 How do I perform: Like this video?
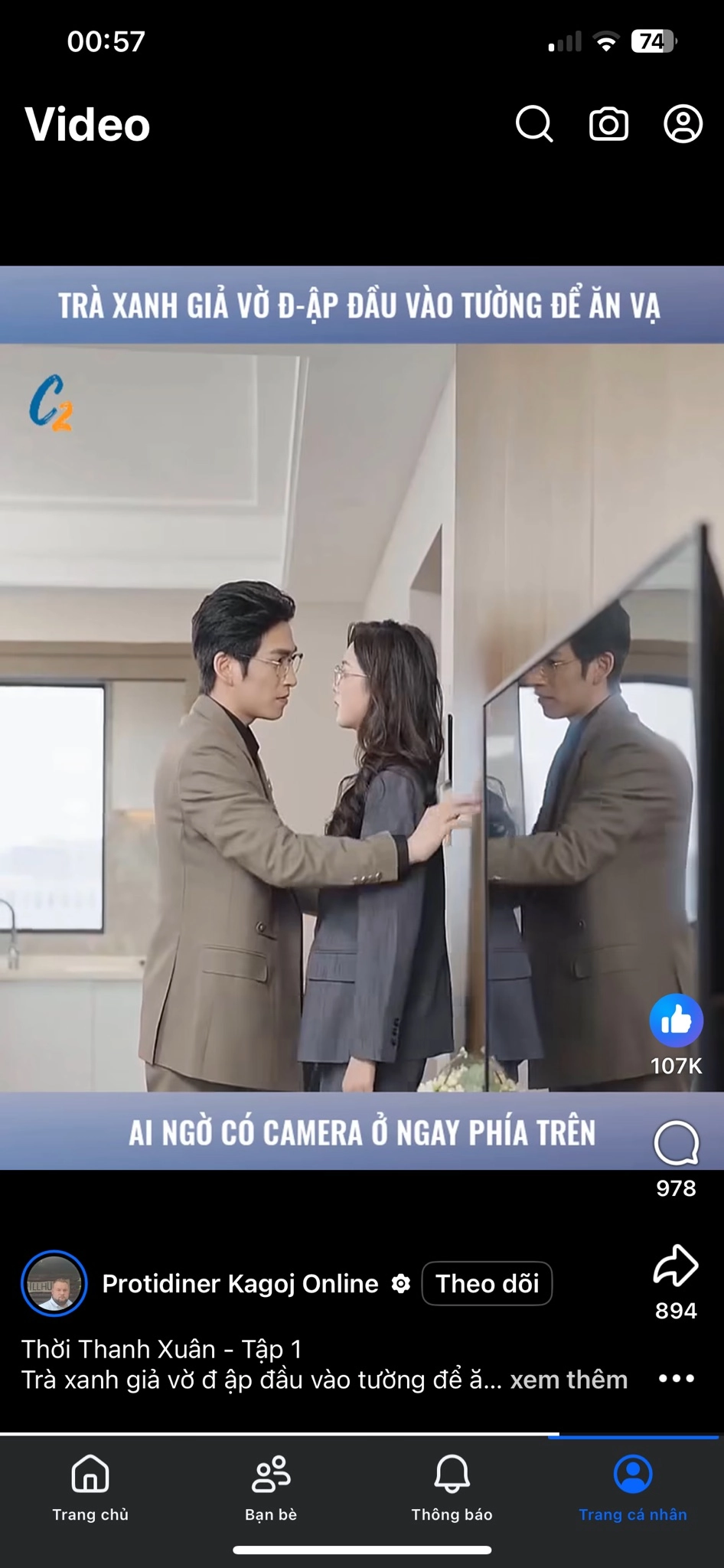[x=676, y=1021]
